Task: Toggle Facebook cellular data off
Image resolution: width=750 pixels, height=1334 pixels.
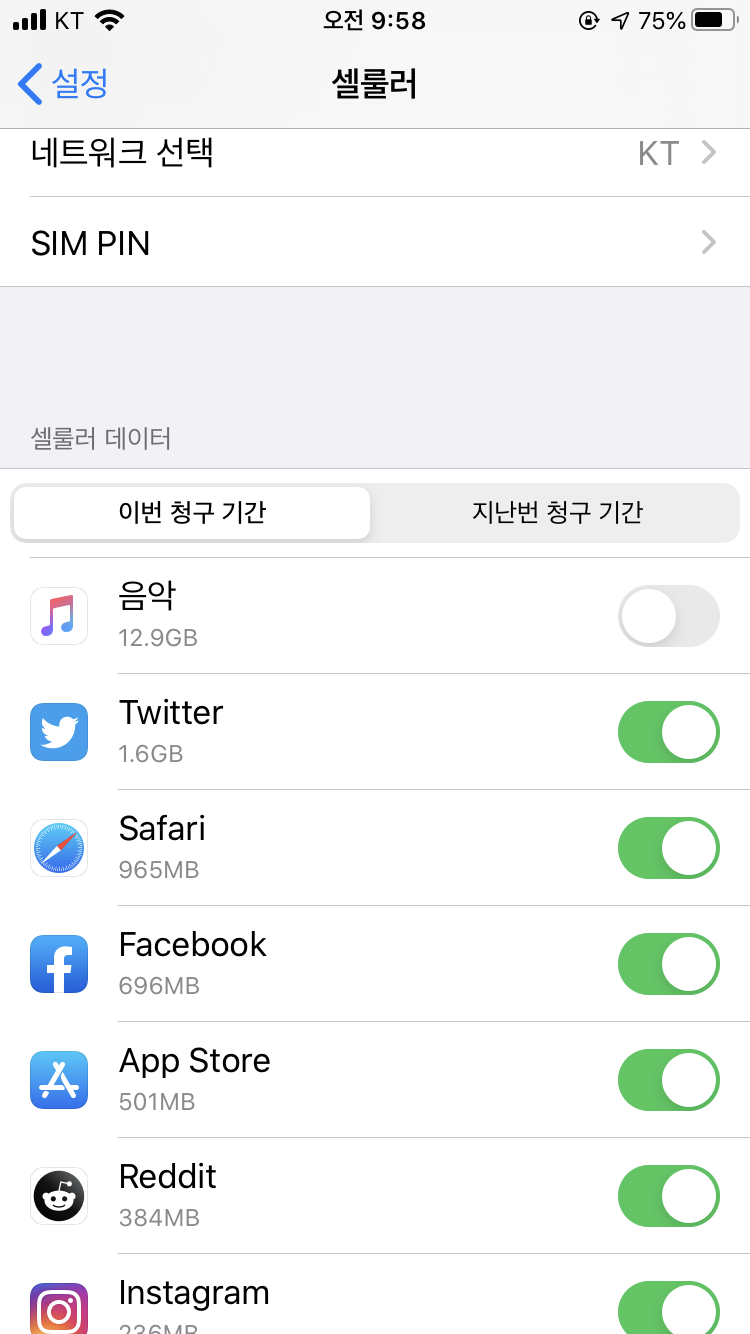Action: pos(668,964)
